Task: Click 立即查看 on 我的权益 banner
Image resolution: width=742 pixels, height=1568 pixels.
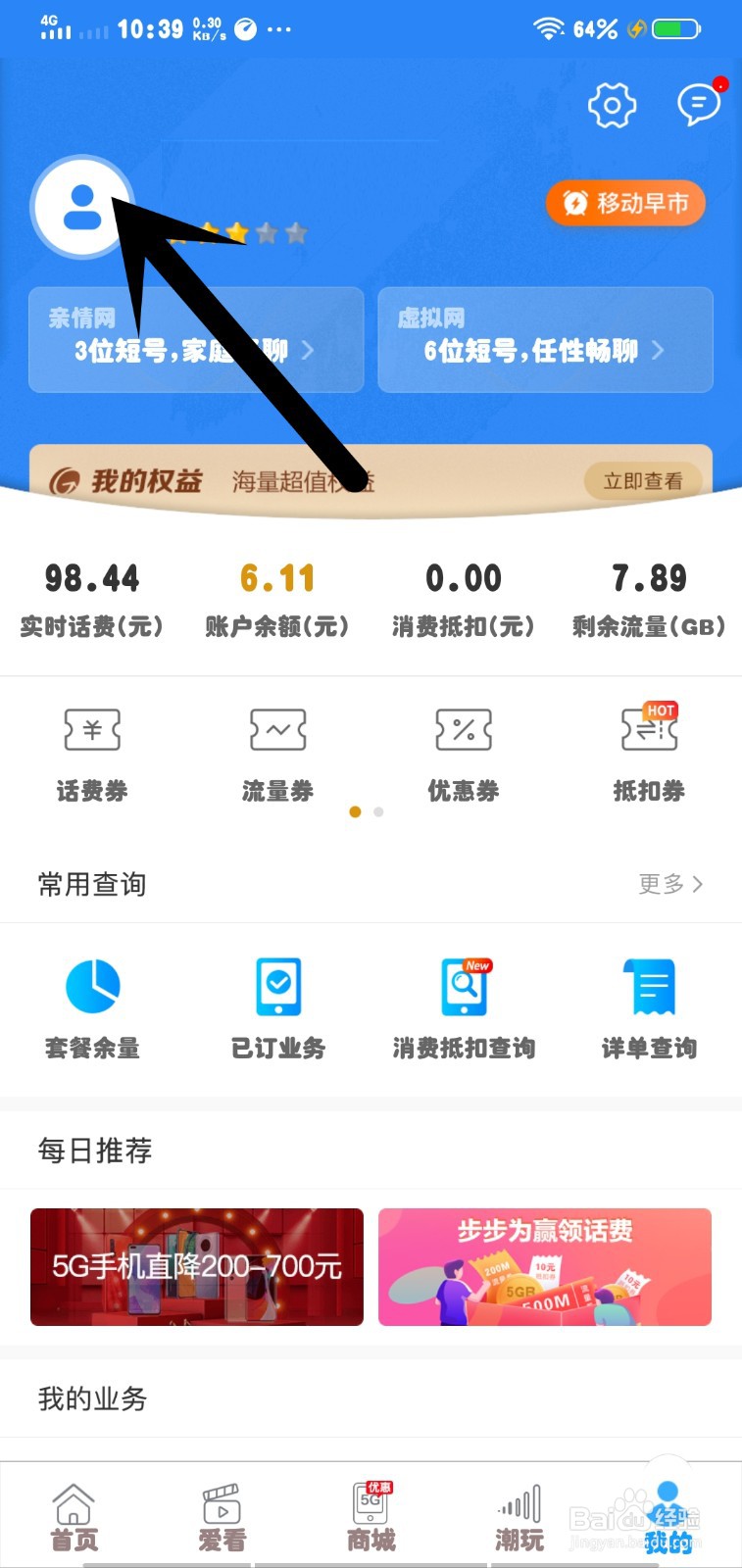Action: [x=643, y=481]
